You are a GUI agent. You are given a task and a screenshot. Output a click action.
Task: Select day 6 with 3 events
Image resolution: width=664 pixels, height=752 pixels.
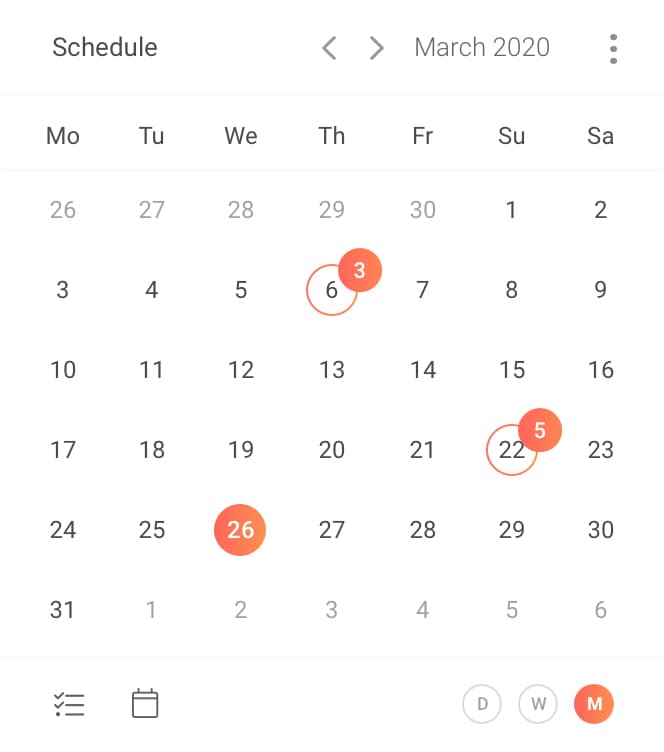tap(332, 290)
